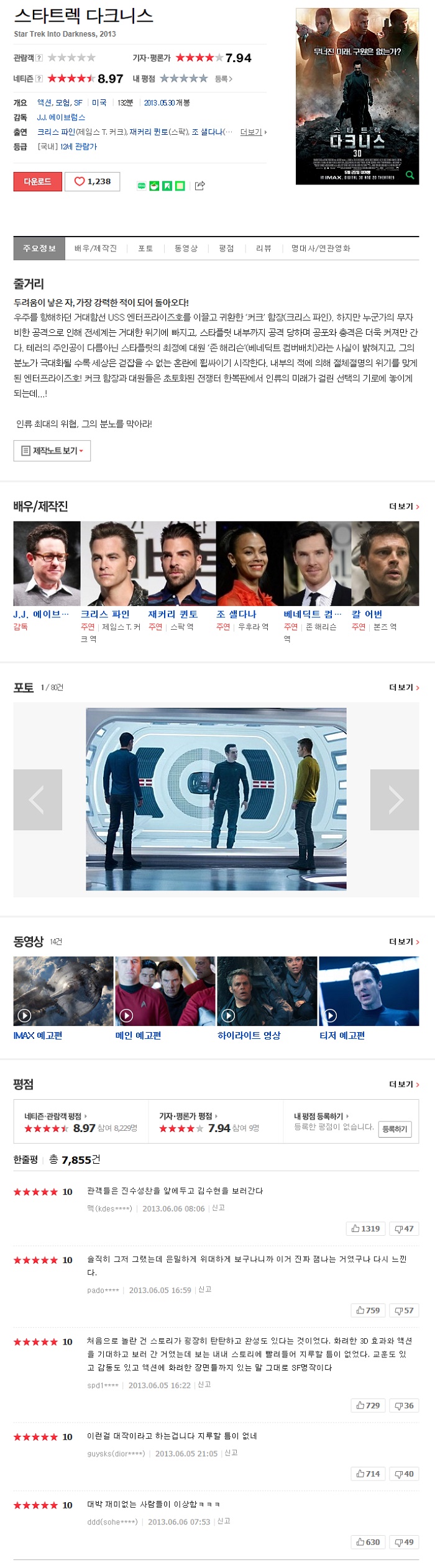Switch to the 배우/제작진 tab
Image resolution: width=435 pixels, height=1568 pixels.
tap(95, 248)
